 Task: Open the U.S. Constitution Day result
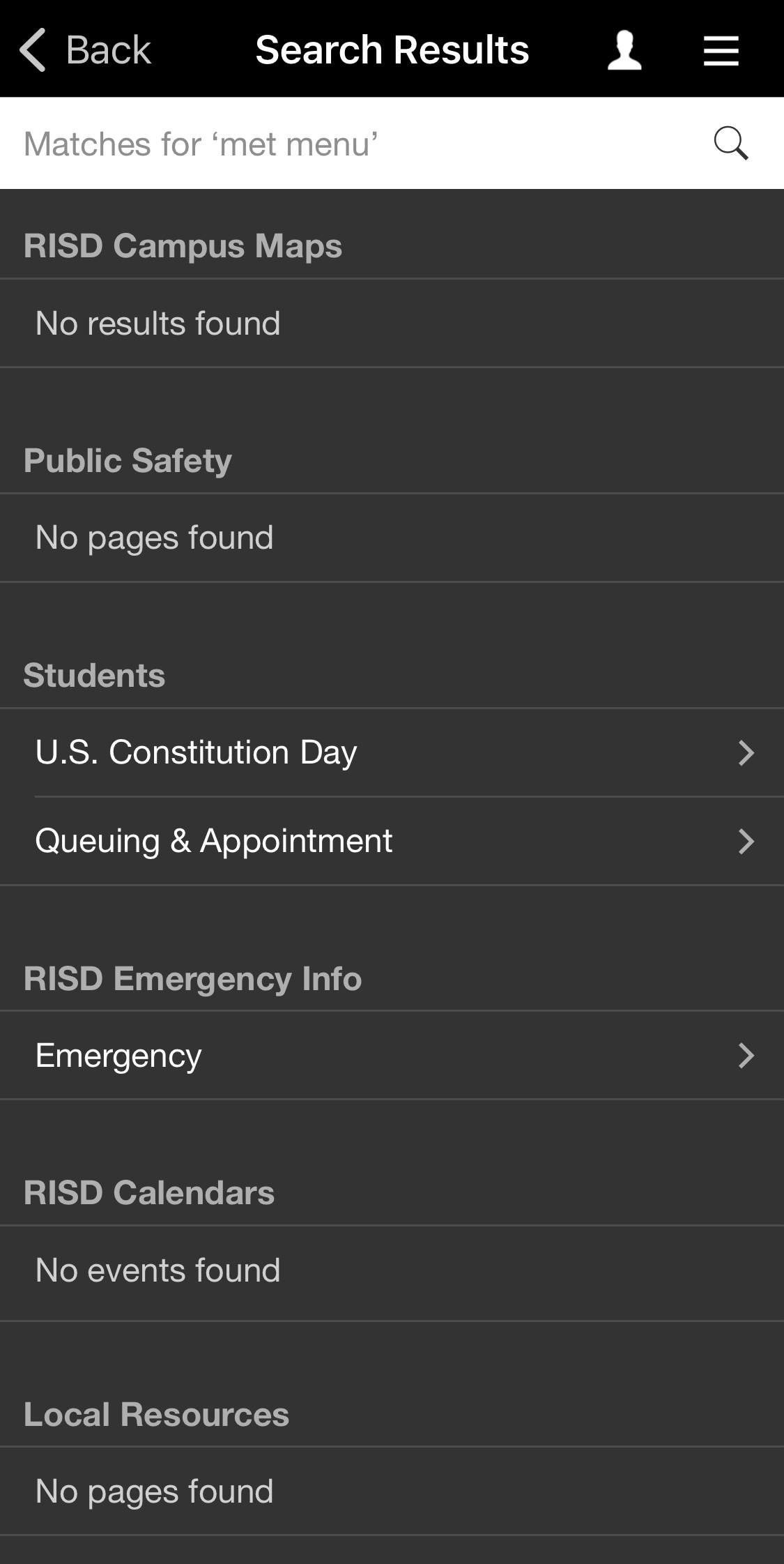pyautogui.click(x=392, y=752)
